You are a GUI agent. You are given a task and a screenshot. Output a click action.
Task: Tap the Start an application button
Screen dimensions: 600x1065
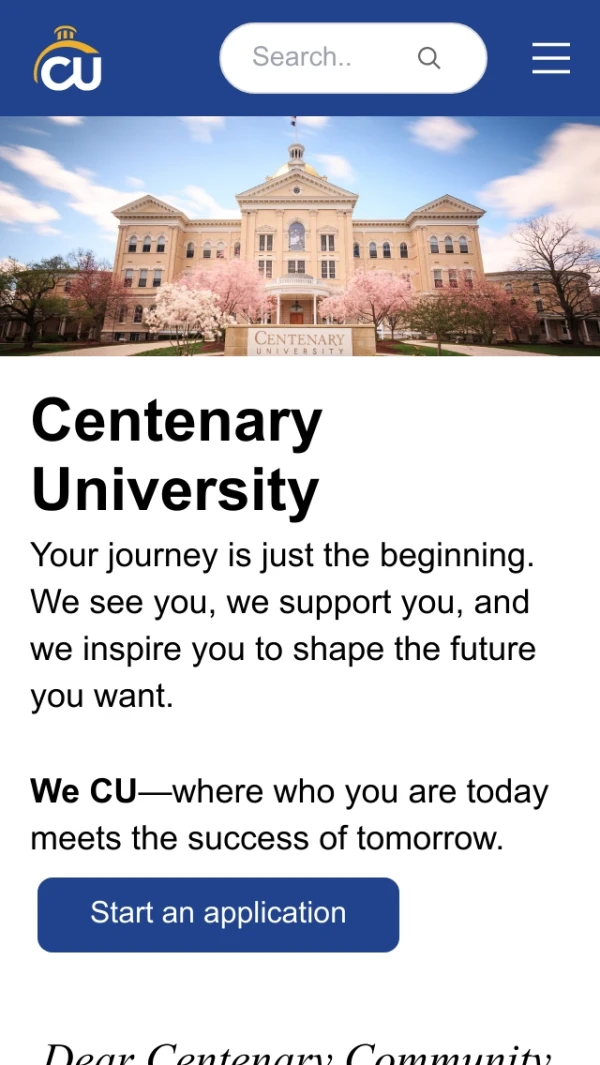pyautogui.click(x=218, y=914)
